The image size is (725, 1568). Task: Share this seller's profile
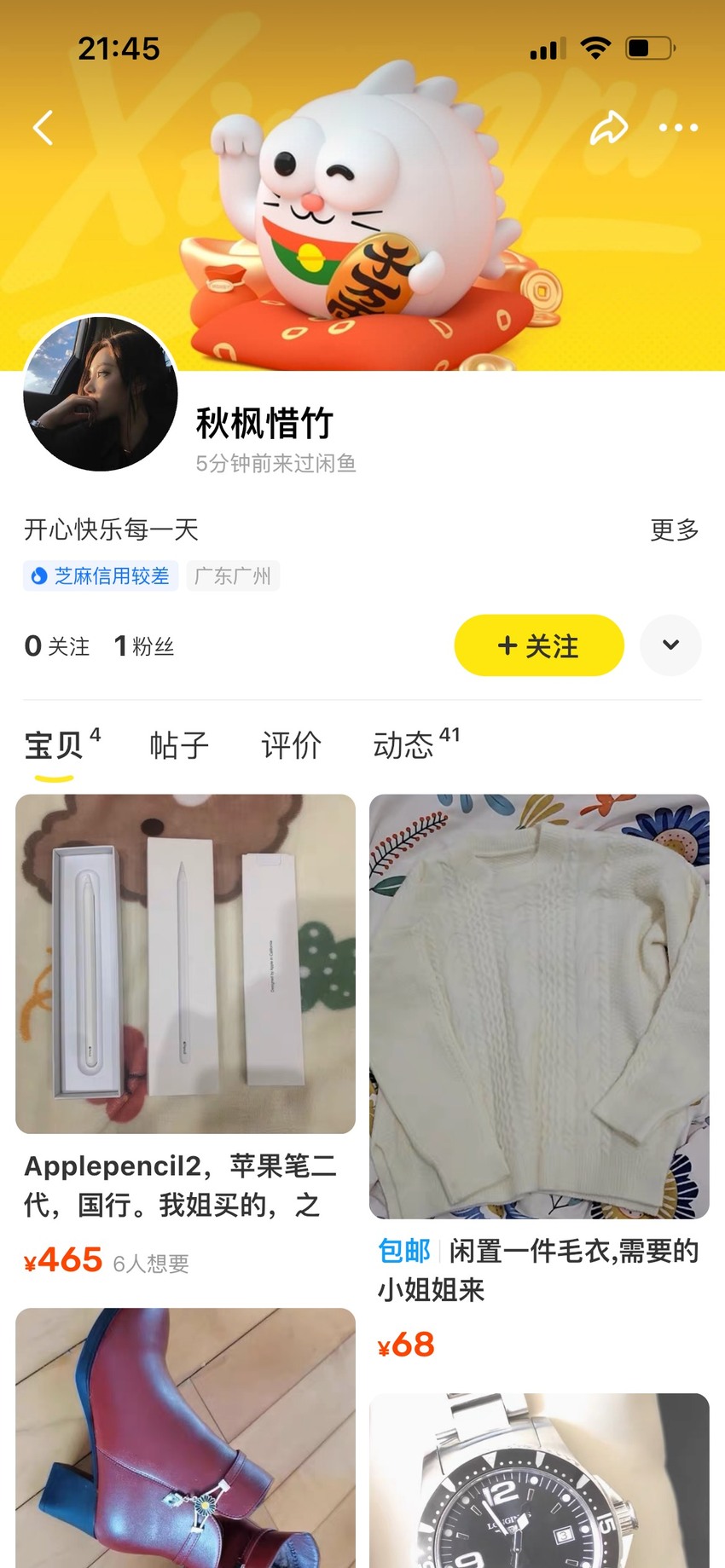click(x=609, y=128)
